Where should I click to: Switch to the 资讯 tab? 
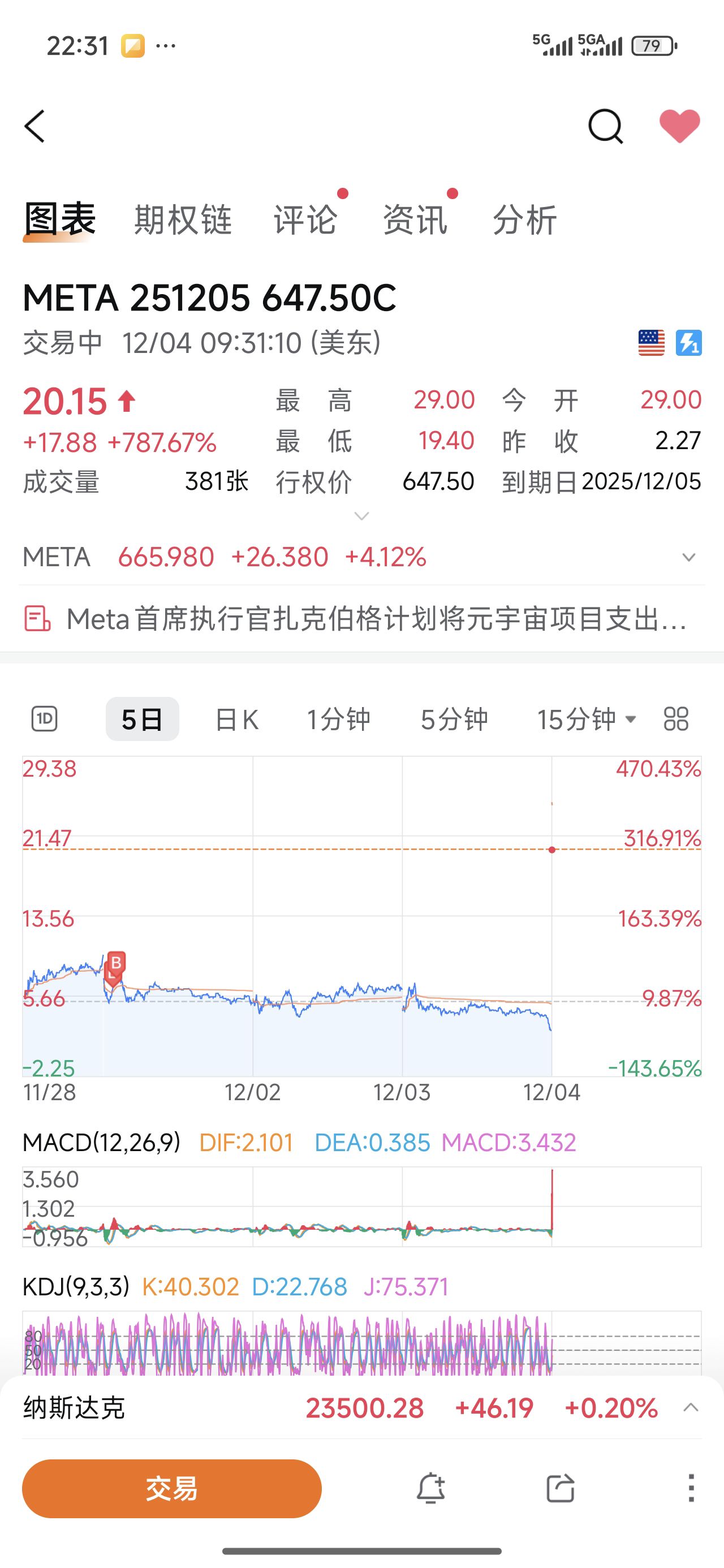tap(415, 219)
